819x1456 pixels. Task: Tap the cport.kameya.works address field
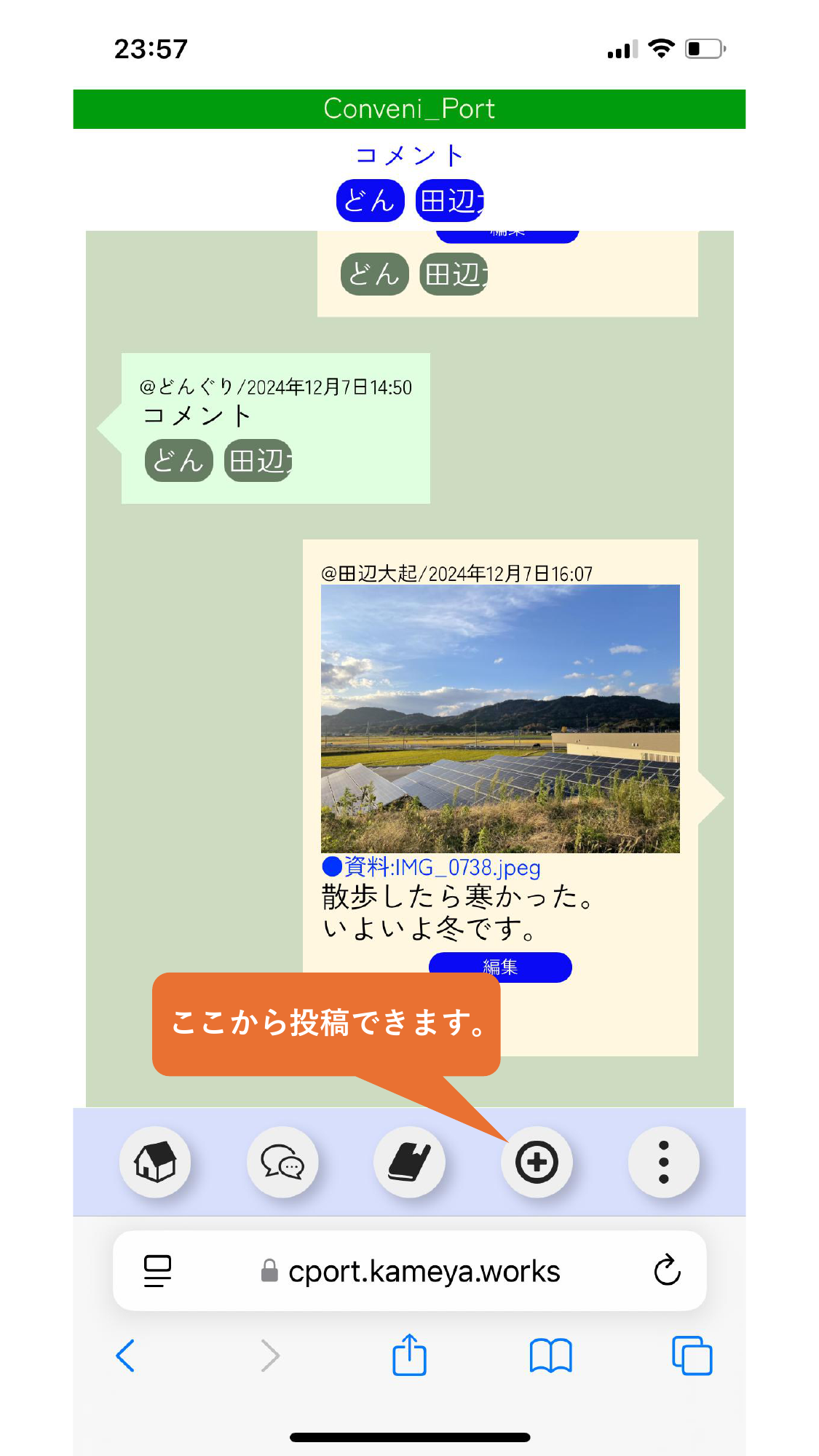pos(424,1271)
